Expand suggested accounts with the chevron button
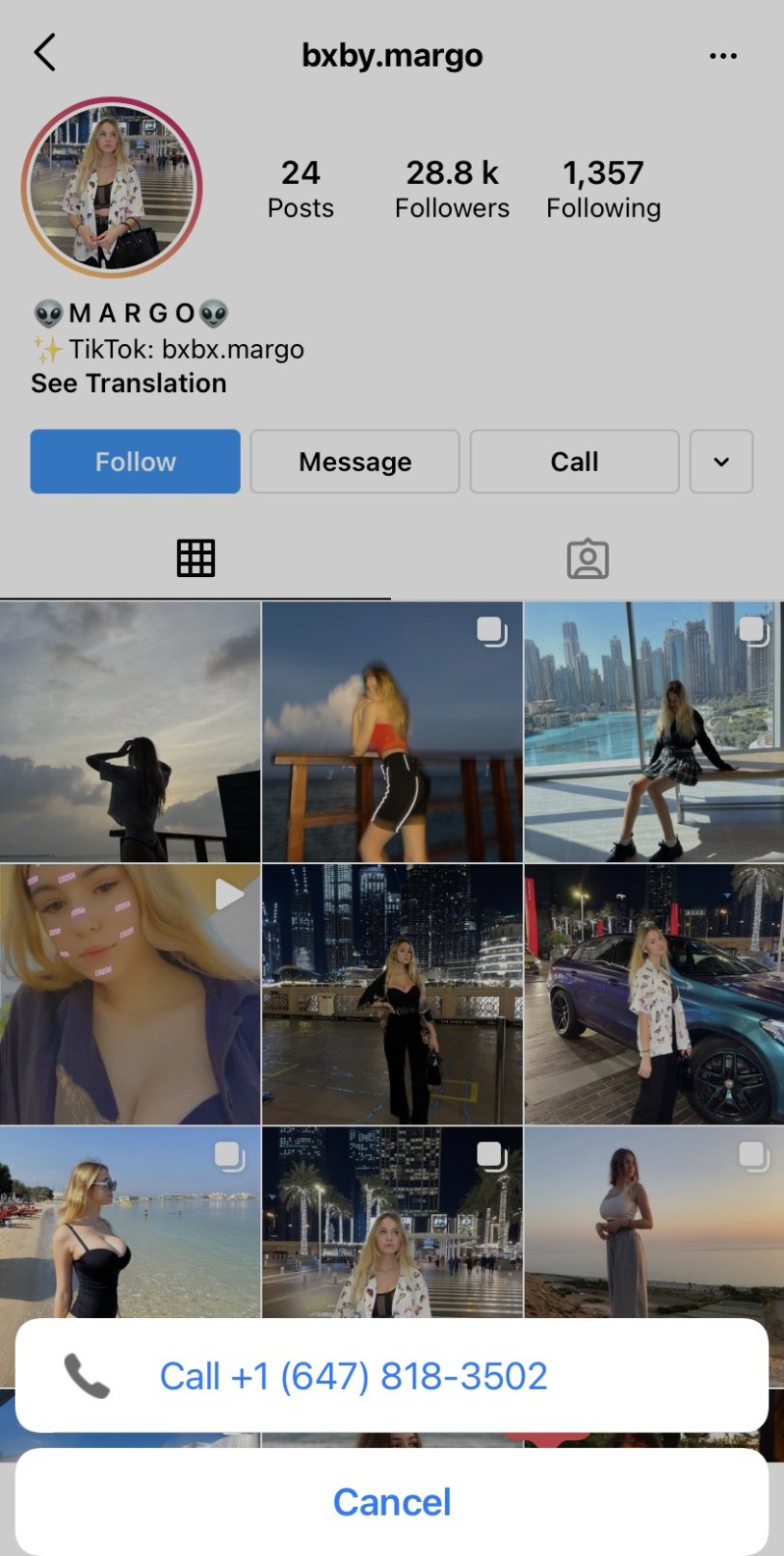The height and width of the screenshot is (1556, 784). pos(720,462)
